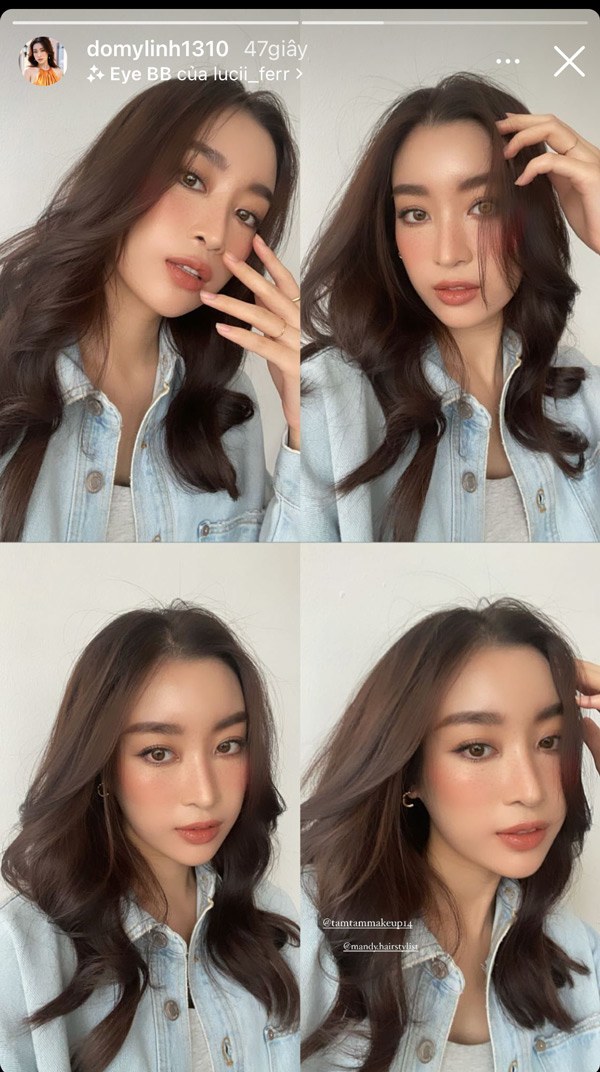600x1072 pixels.
Task: Tap the @mandy.hairstylist mention
Action: [381, 948]
